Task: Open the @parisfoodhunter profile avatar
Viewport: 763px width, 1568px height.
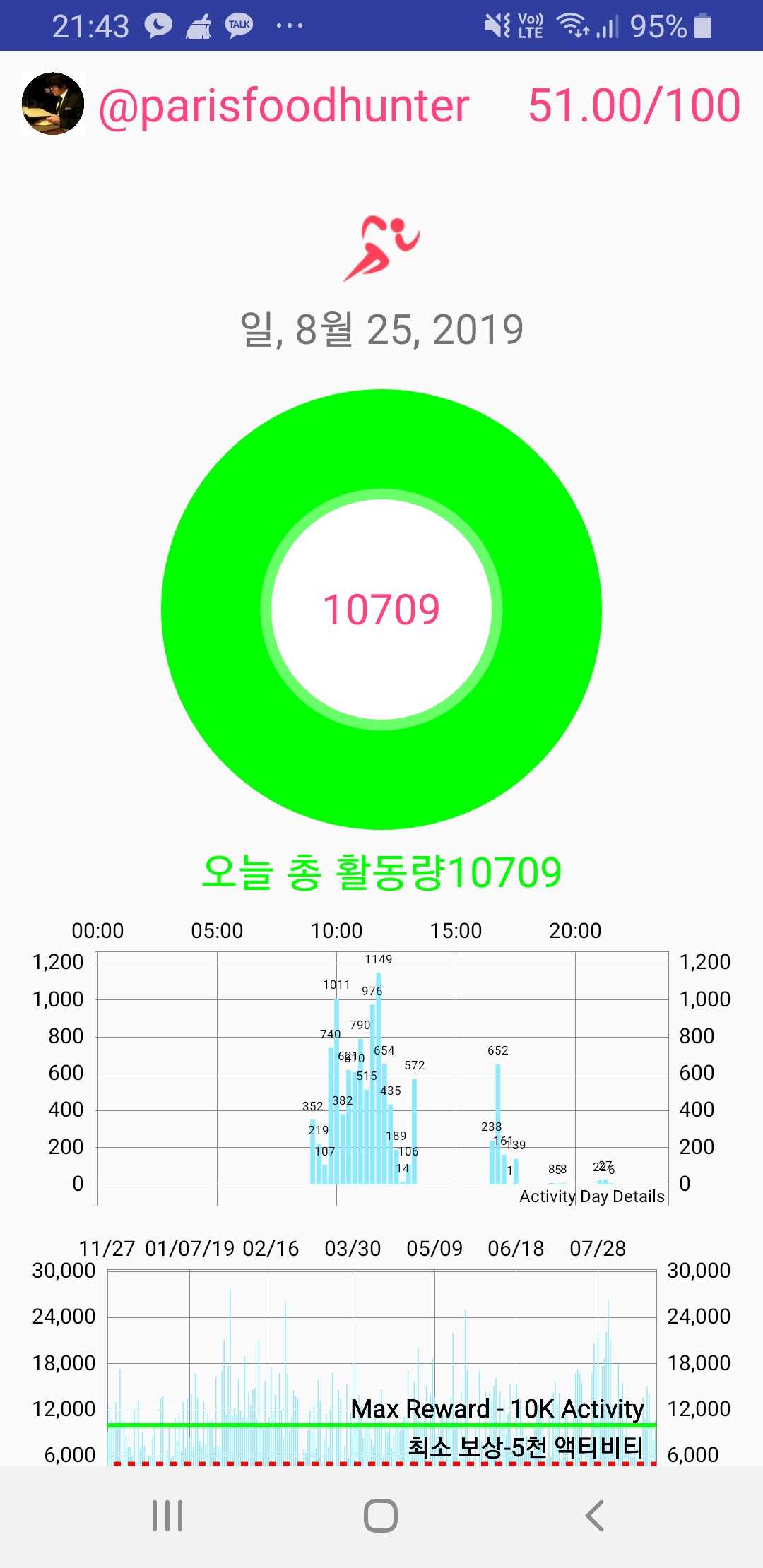Action: 53,104
